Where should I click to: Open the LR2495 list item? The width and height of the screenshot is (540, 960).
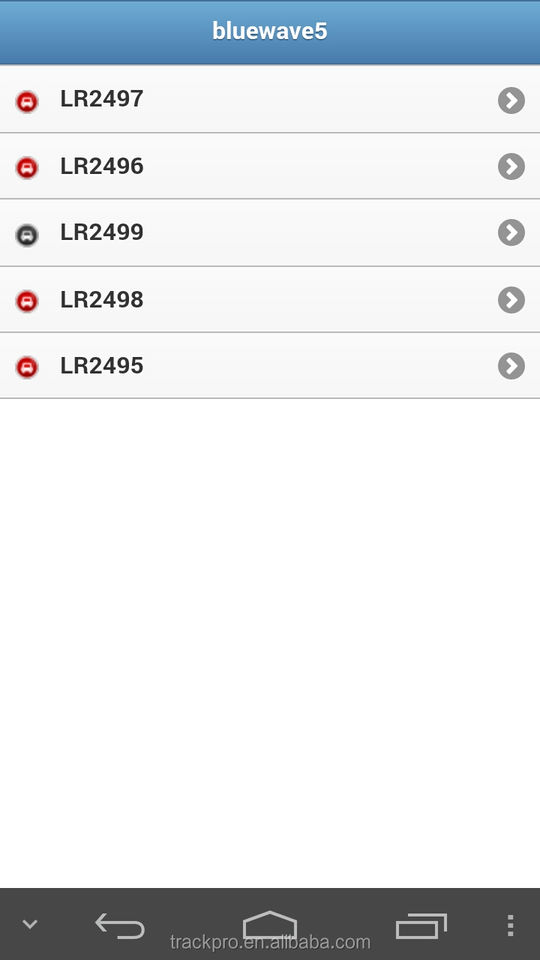[x=270, y=366]
